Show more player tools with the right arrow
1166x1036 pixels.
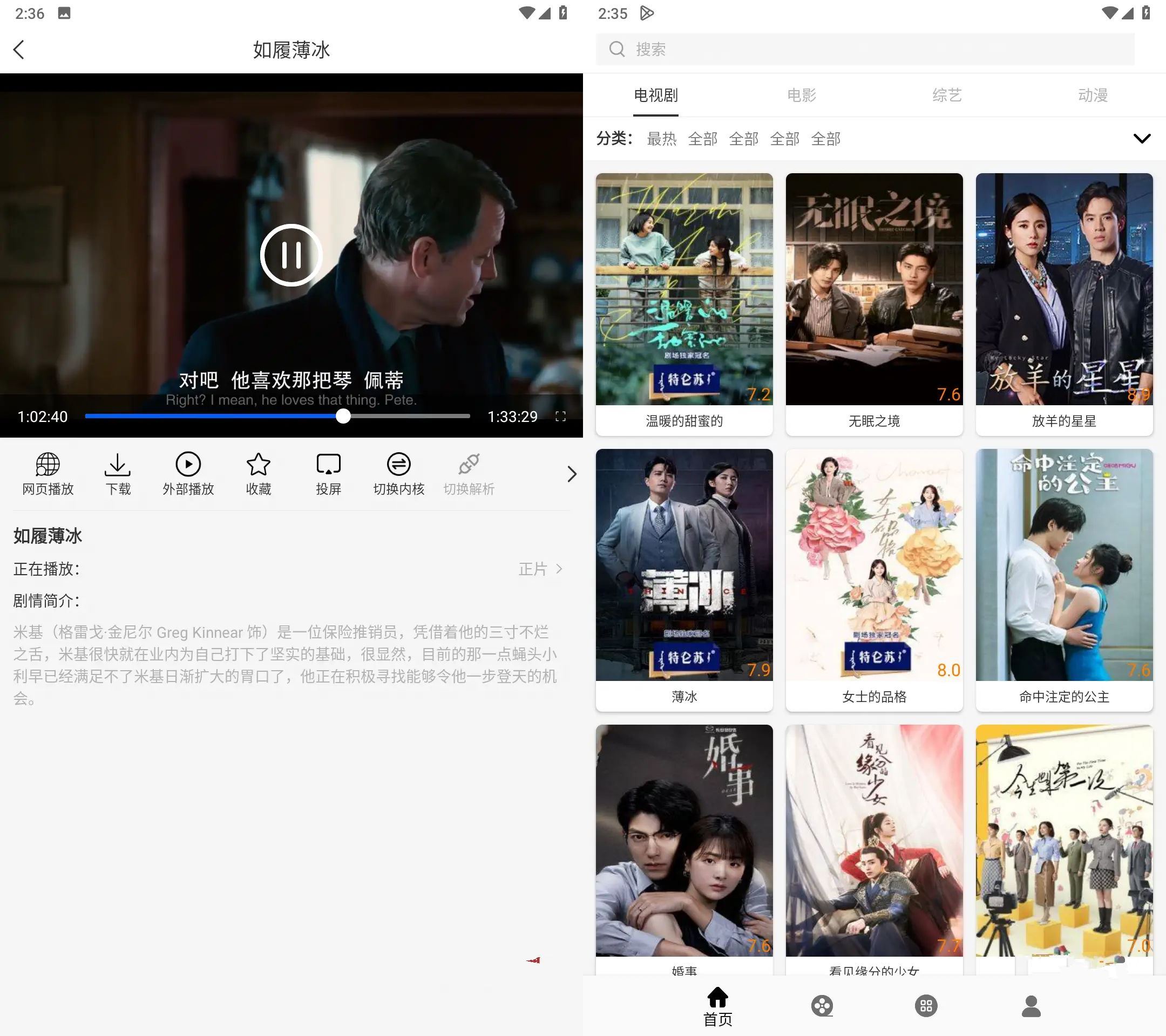click(572, 474)
